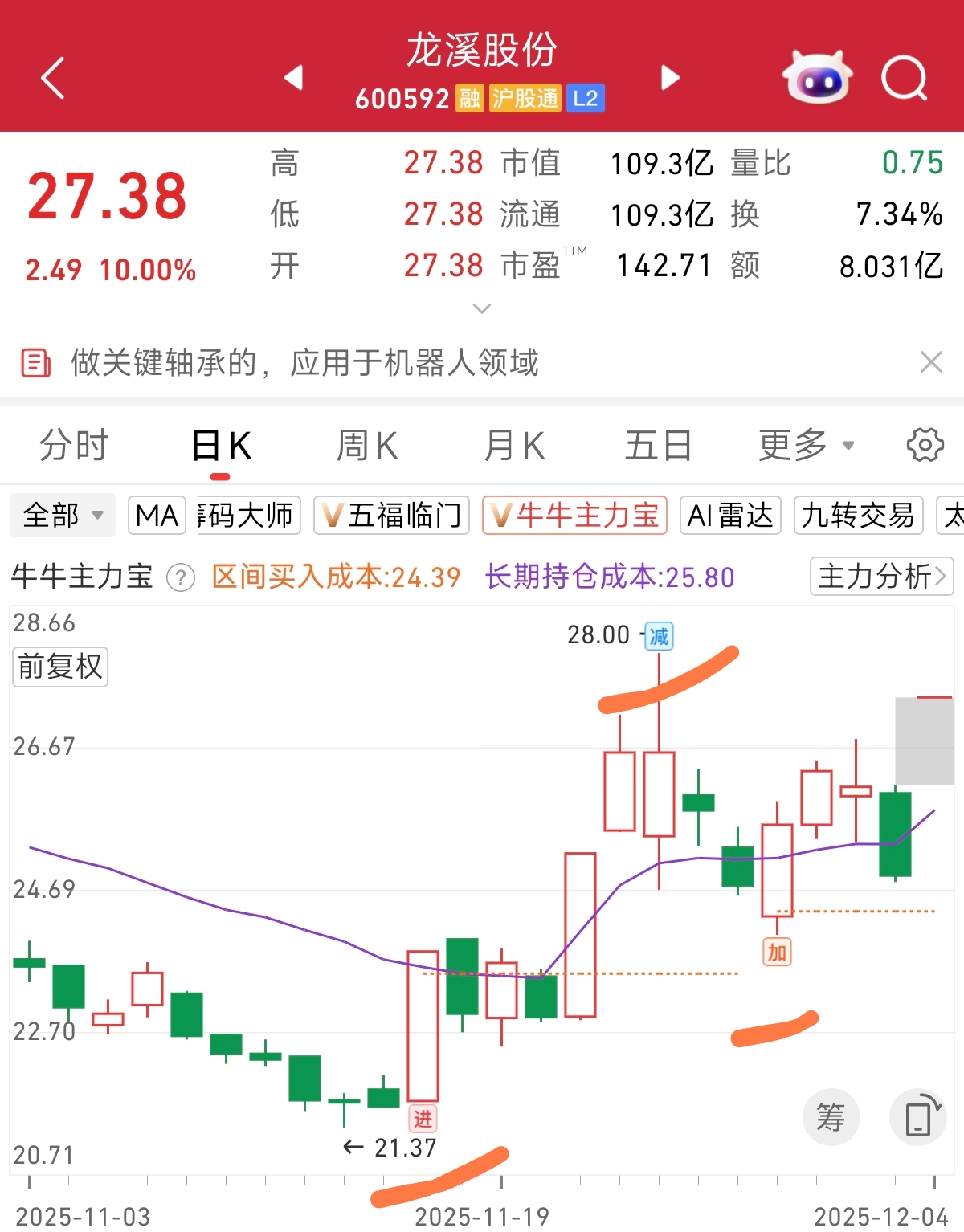Select the 月K chart tab
This screenshot has height=1232, width=964.
[514, 446]
